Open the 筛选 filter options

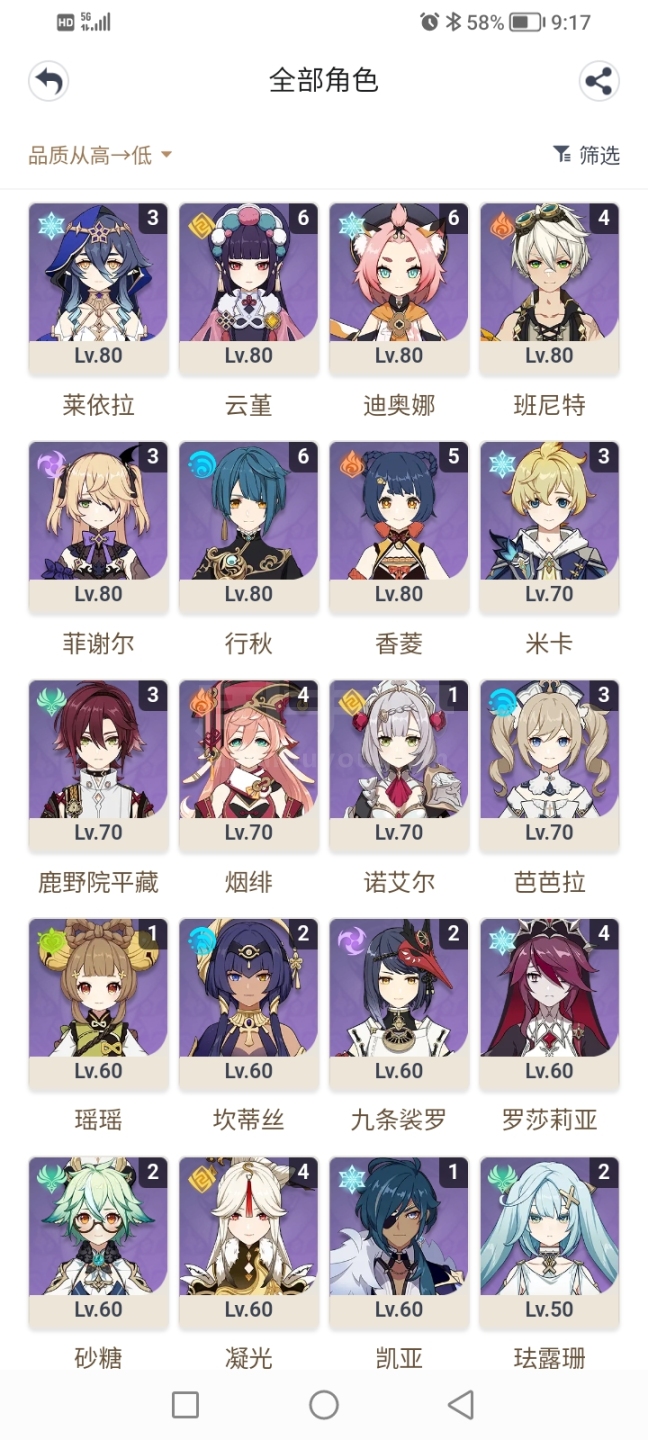(x=587, y=155)
